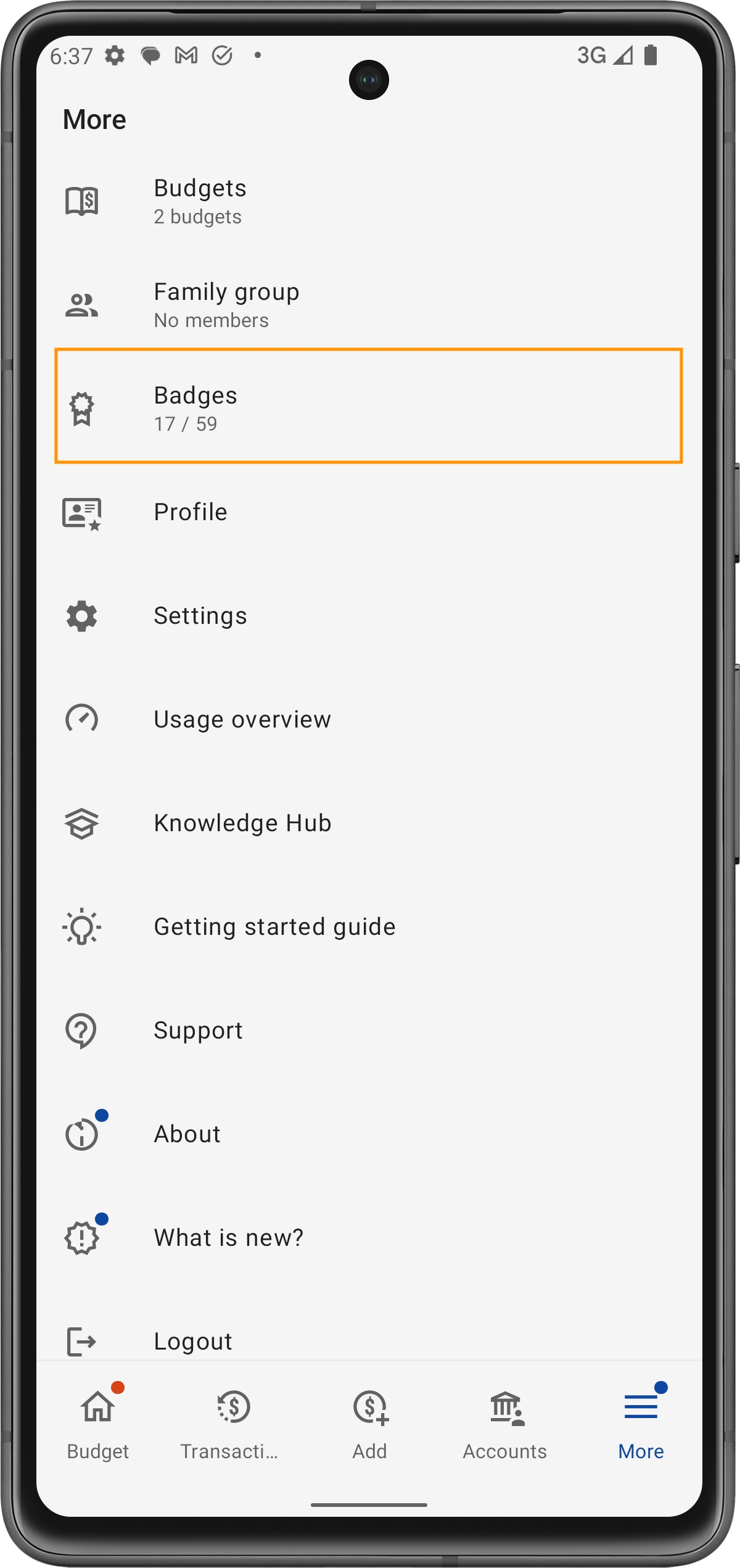This screenshot has height=1568, width=740.
Task: Select the More tab
Action: [641, 1423]
